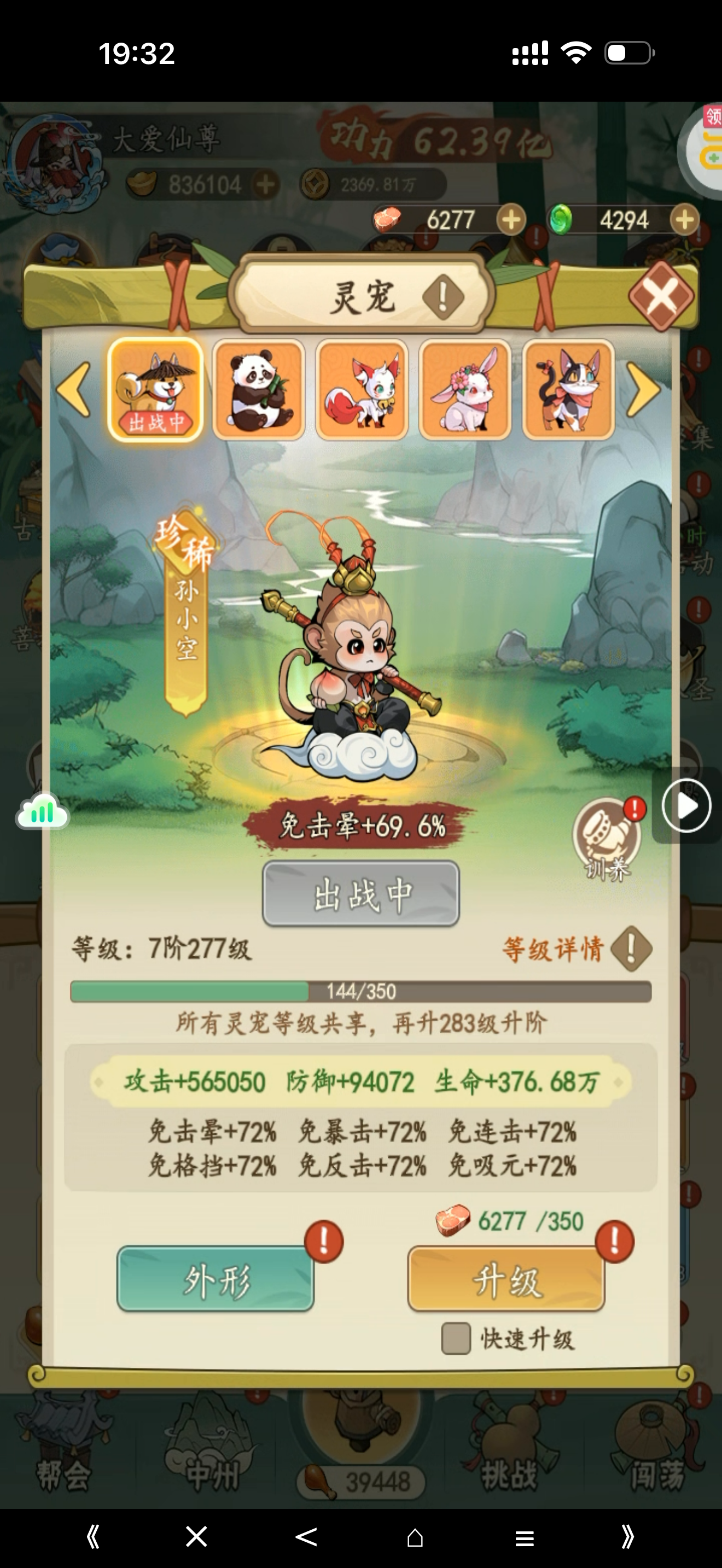Go to the system home screen

[415, 1537]
